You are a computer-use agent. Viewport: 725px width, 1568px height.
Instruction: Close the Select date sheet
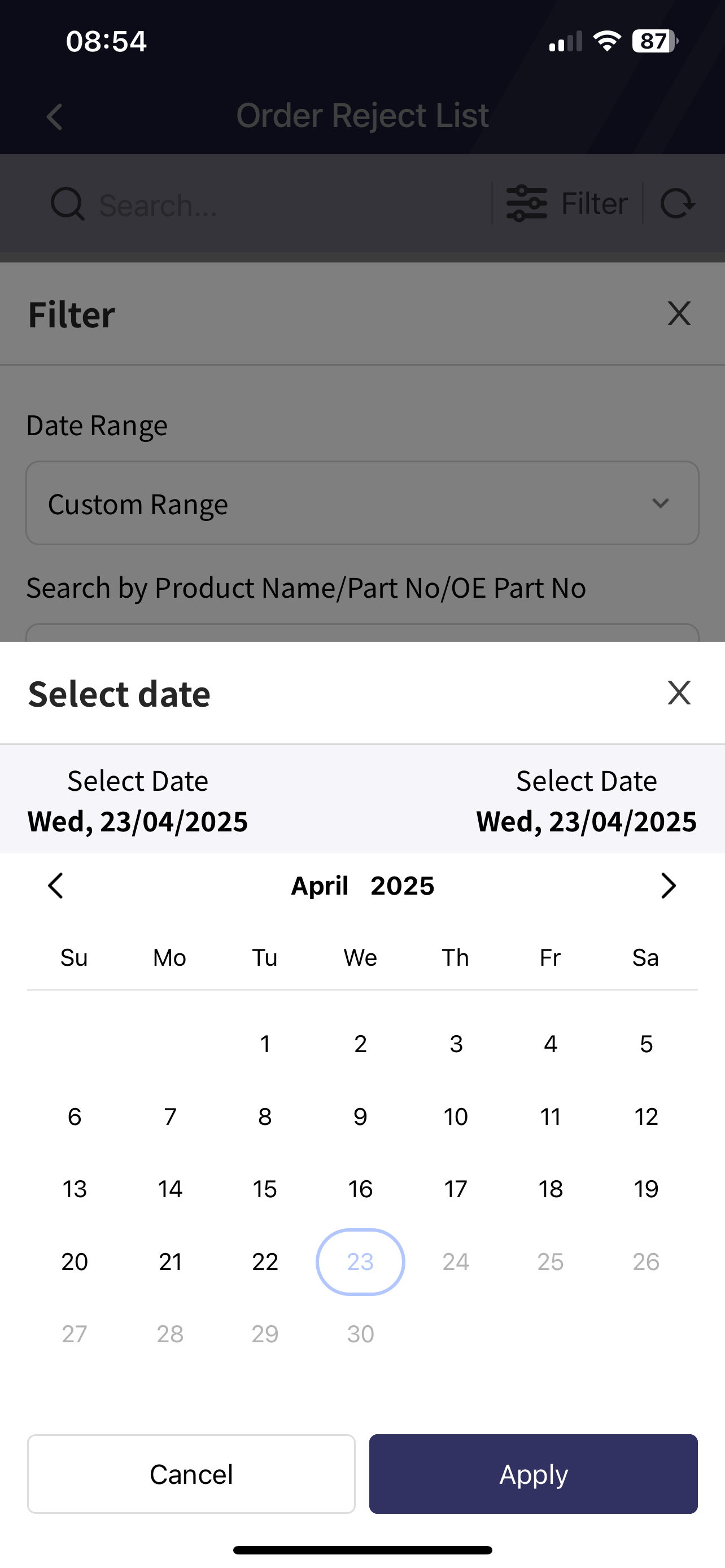[x=679, y=693]
